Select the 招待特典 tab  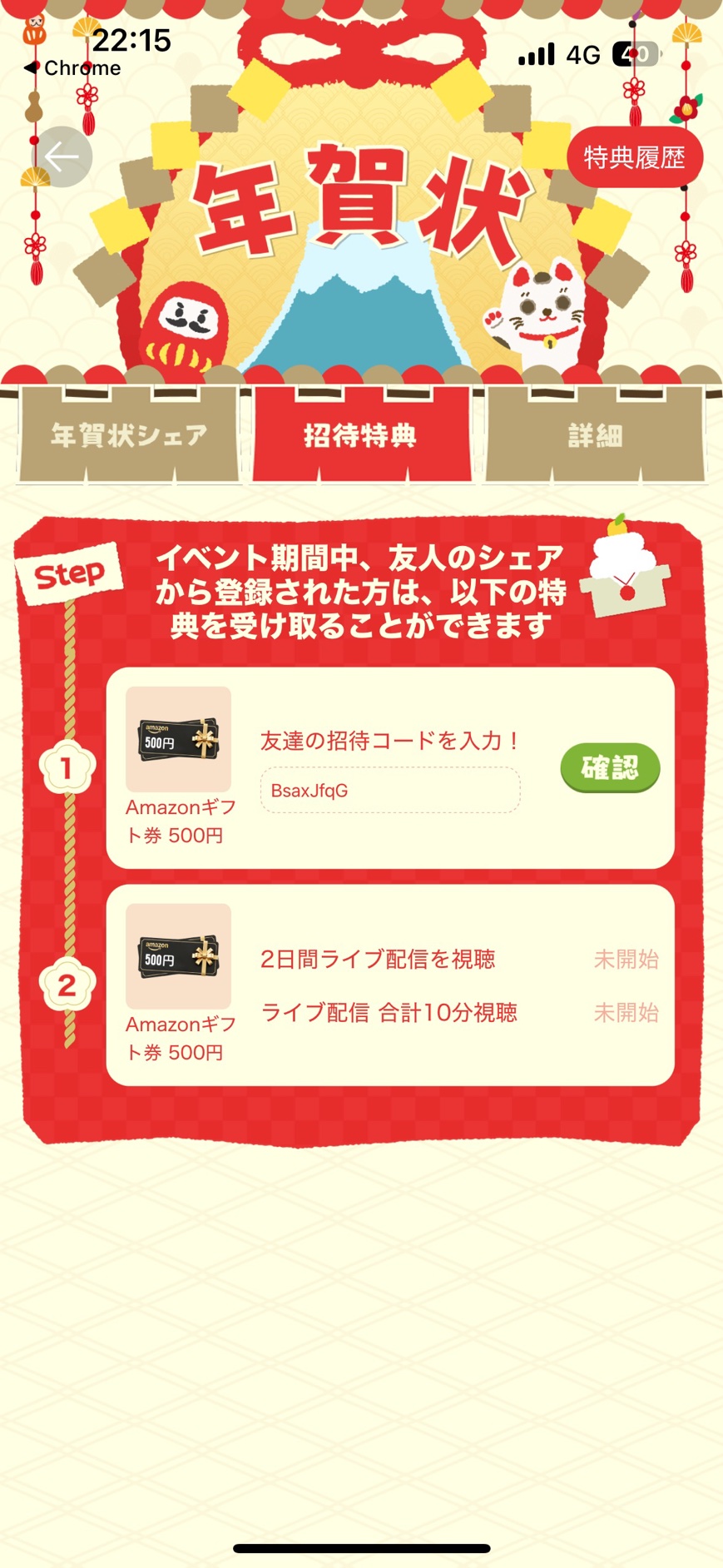[x=360, y=435]
